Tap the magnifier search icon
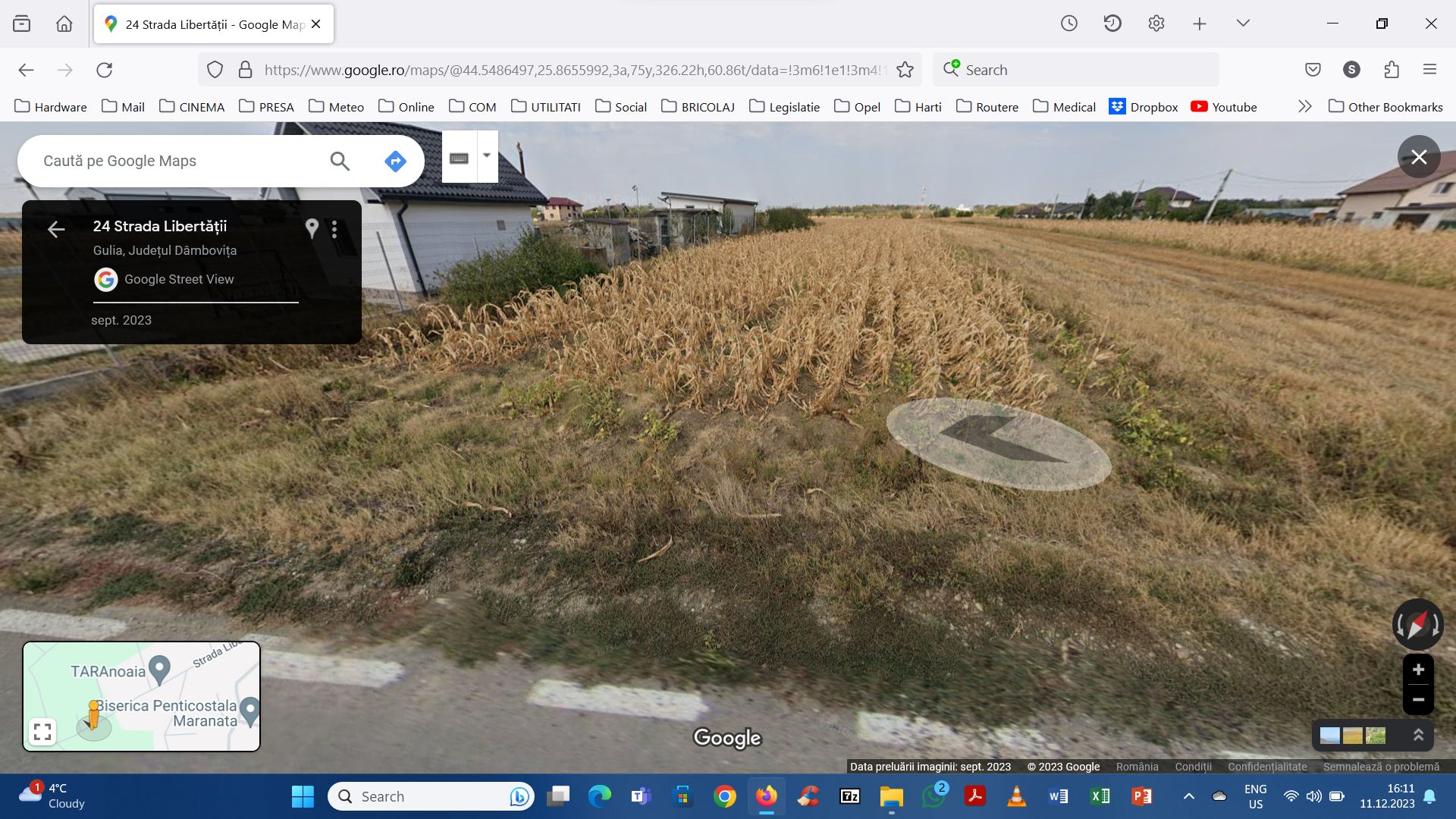Viewport: 1456px width, 819px height. click(340, 161)
